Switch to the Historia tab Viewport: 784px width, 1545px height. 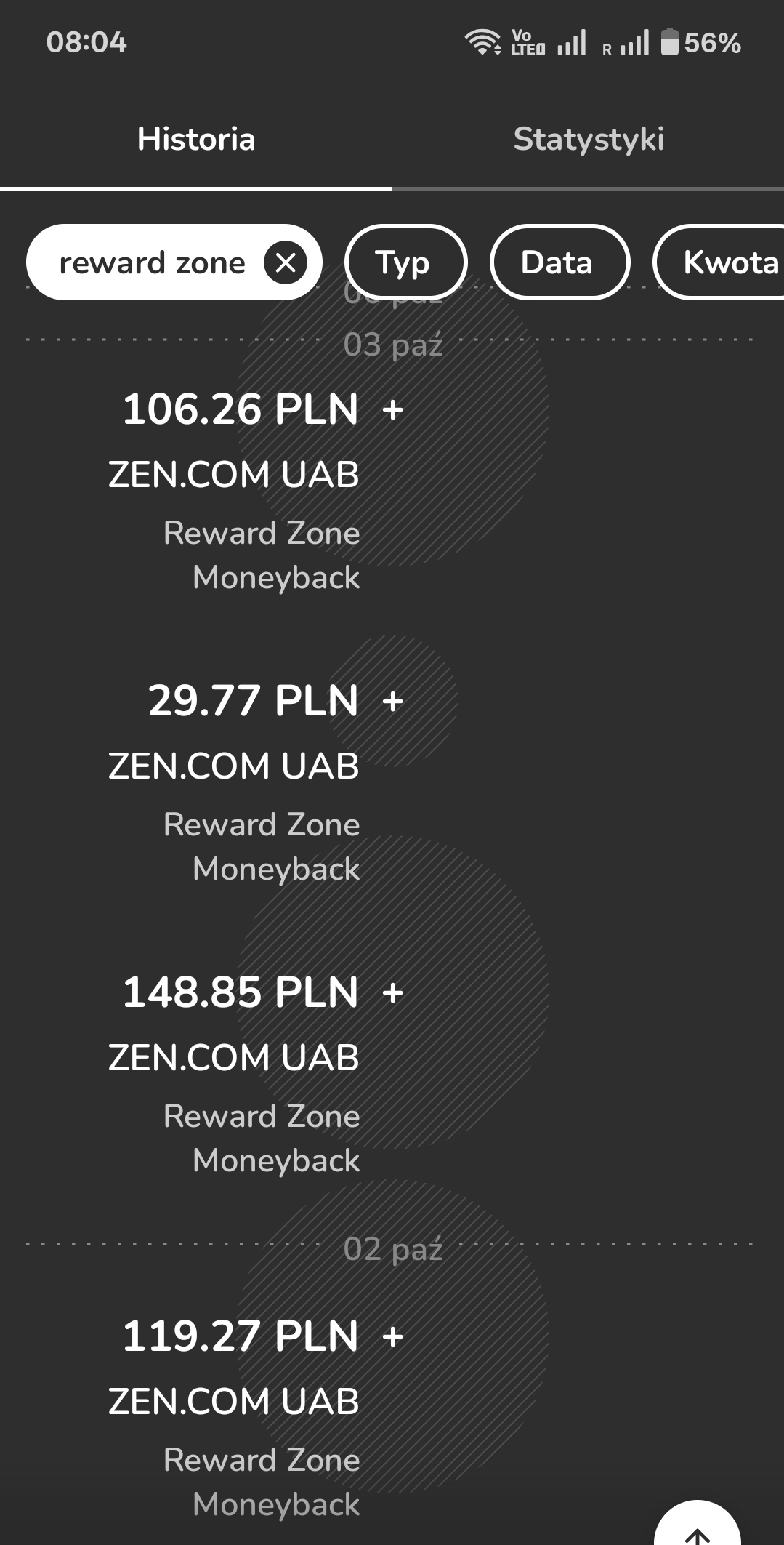pyautogui.click(x=196, y=139)
